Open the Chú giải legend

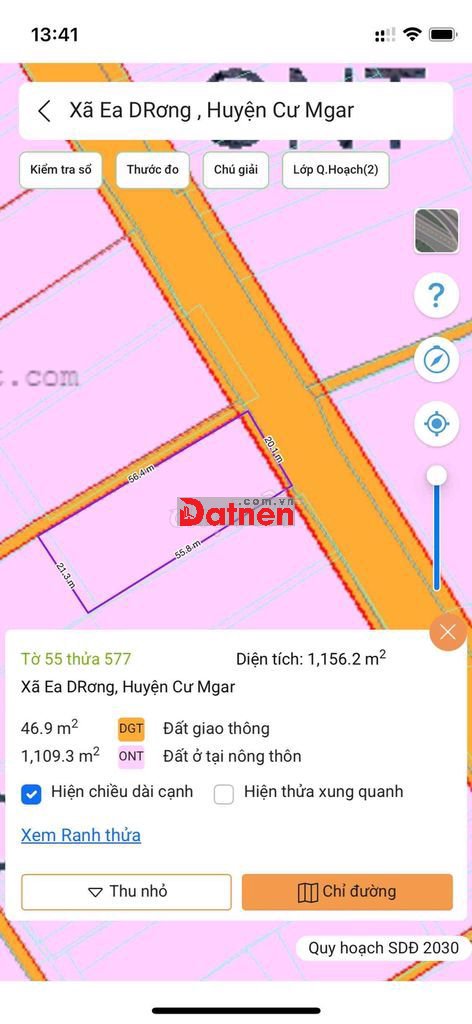tap(236, 170)
